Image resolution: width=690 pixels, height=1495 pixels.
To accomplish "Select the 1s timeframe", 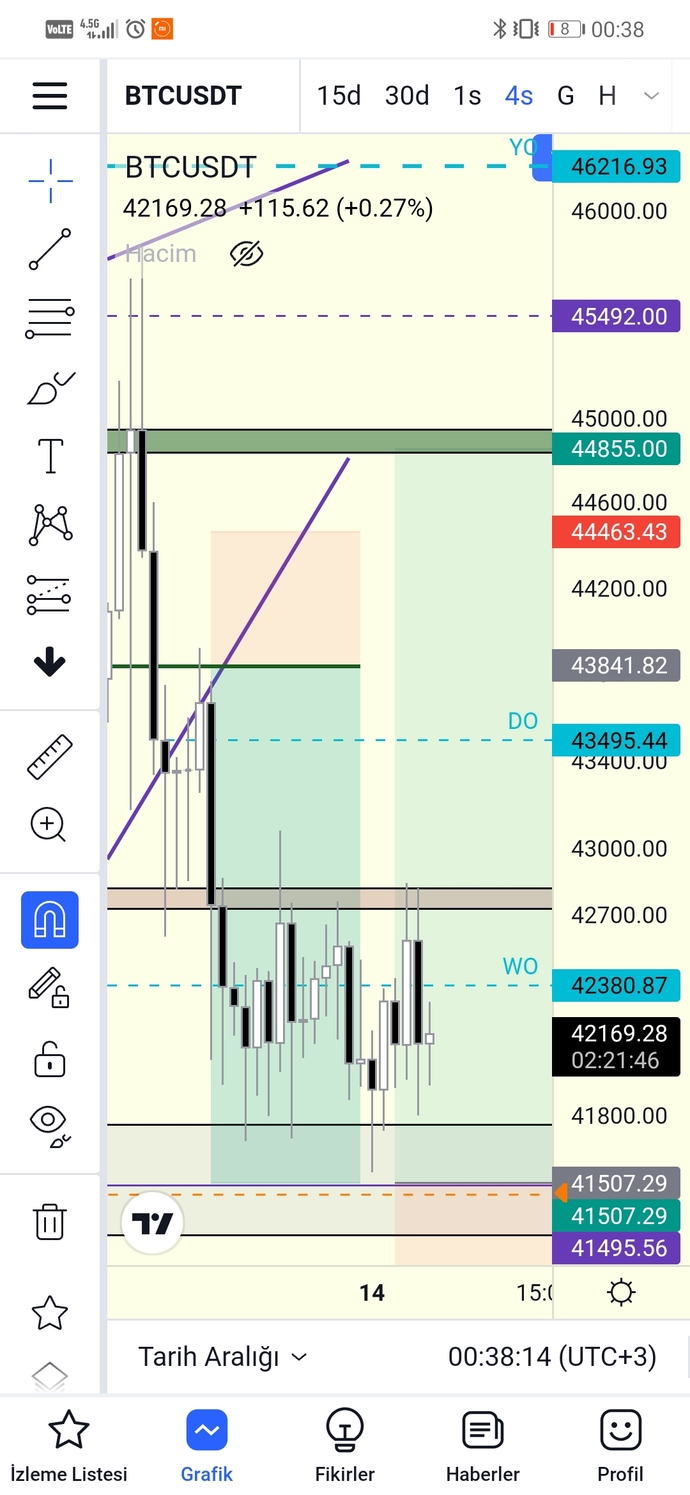I will (467, 96).
